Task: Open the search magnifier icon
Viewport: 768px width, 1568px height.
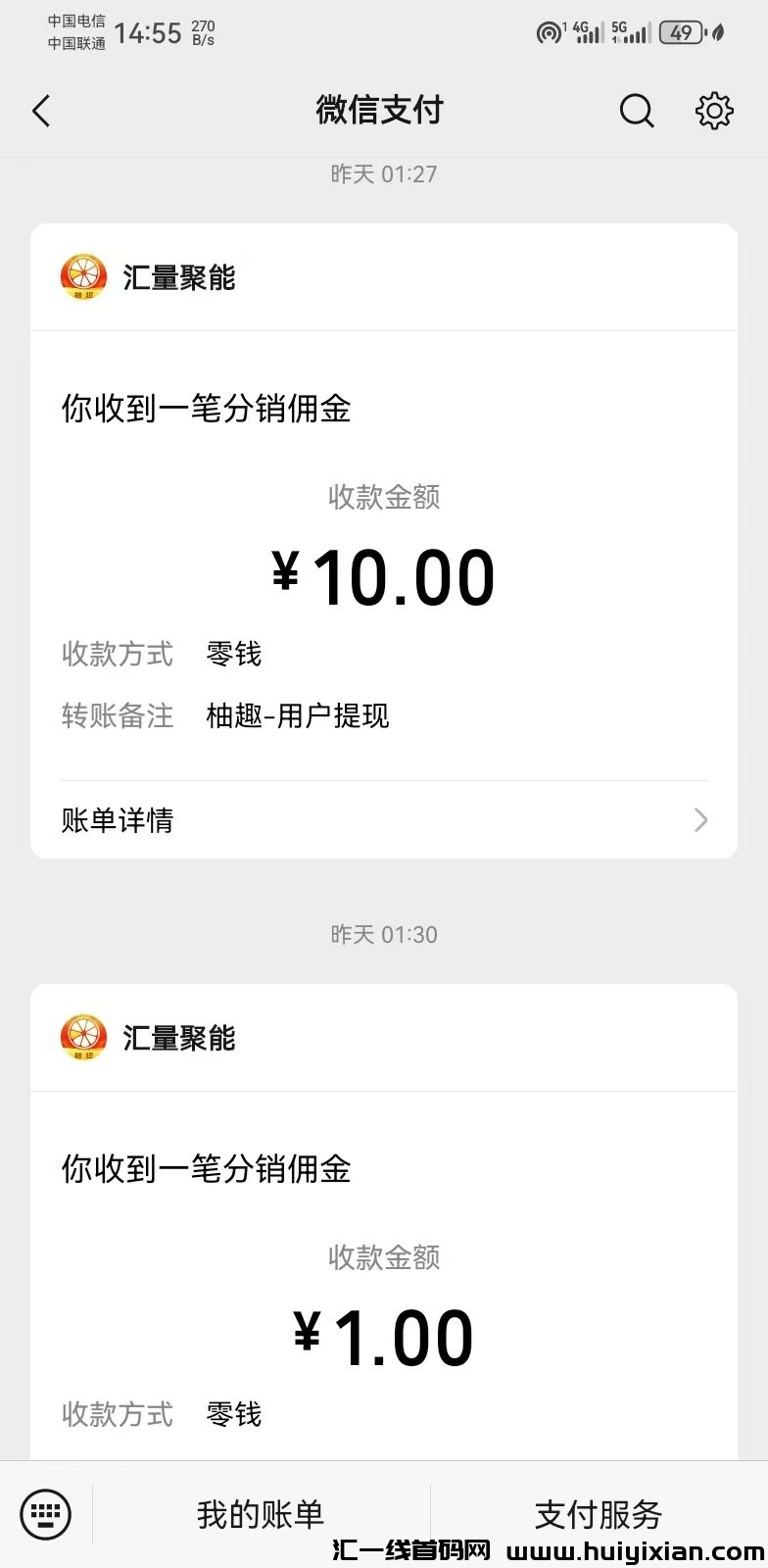Action: click(x=636, y=111)
